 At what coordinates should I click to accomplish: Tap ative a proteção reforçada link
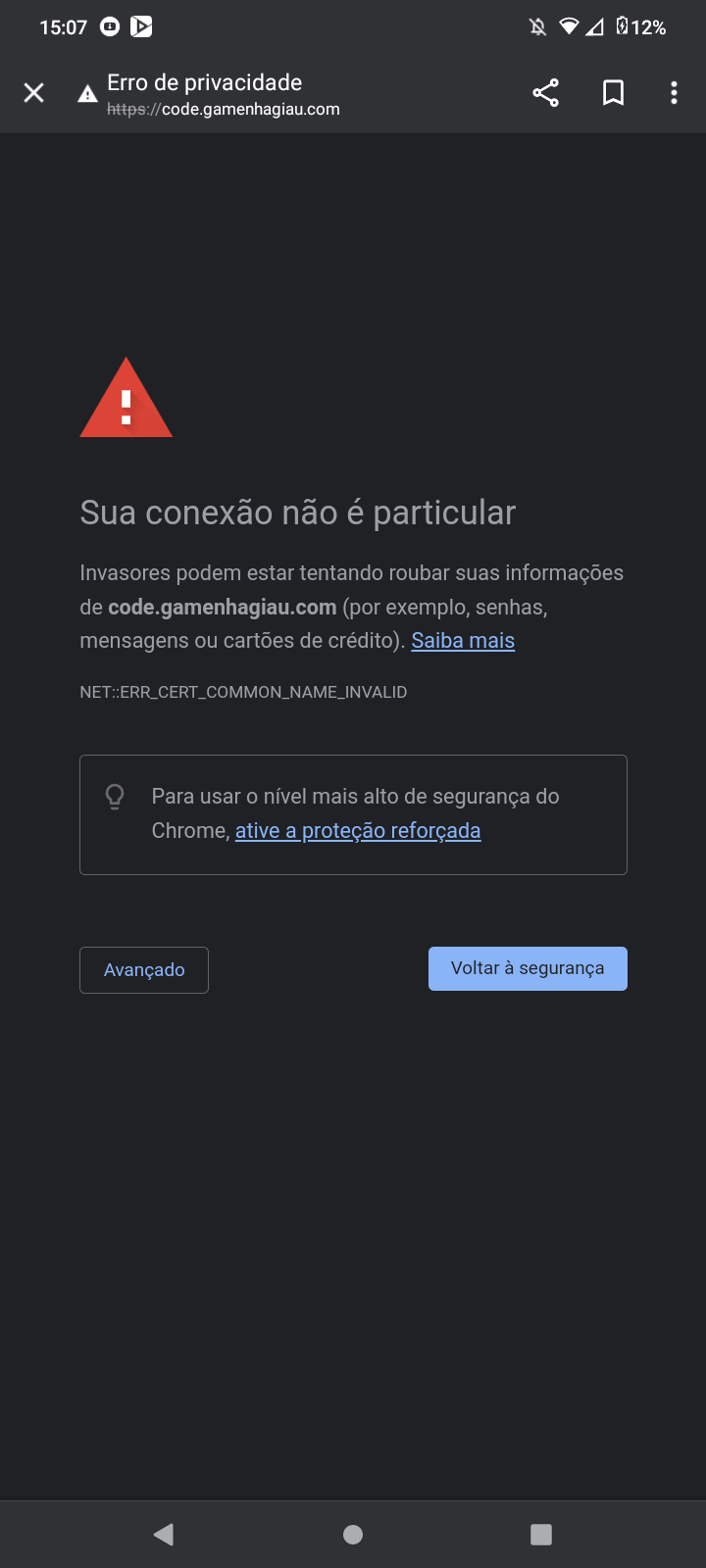[x=358, y=831]
